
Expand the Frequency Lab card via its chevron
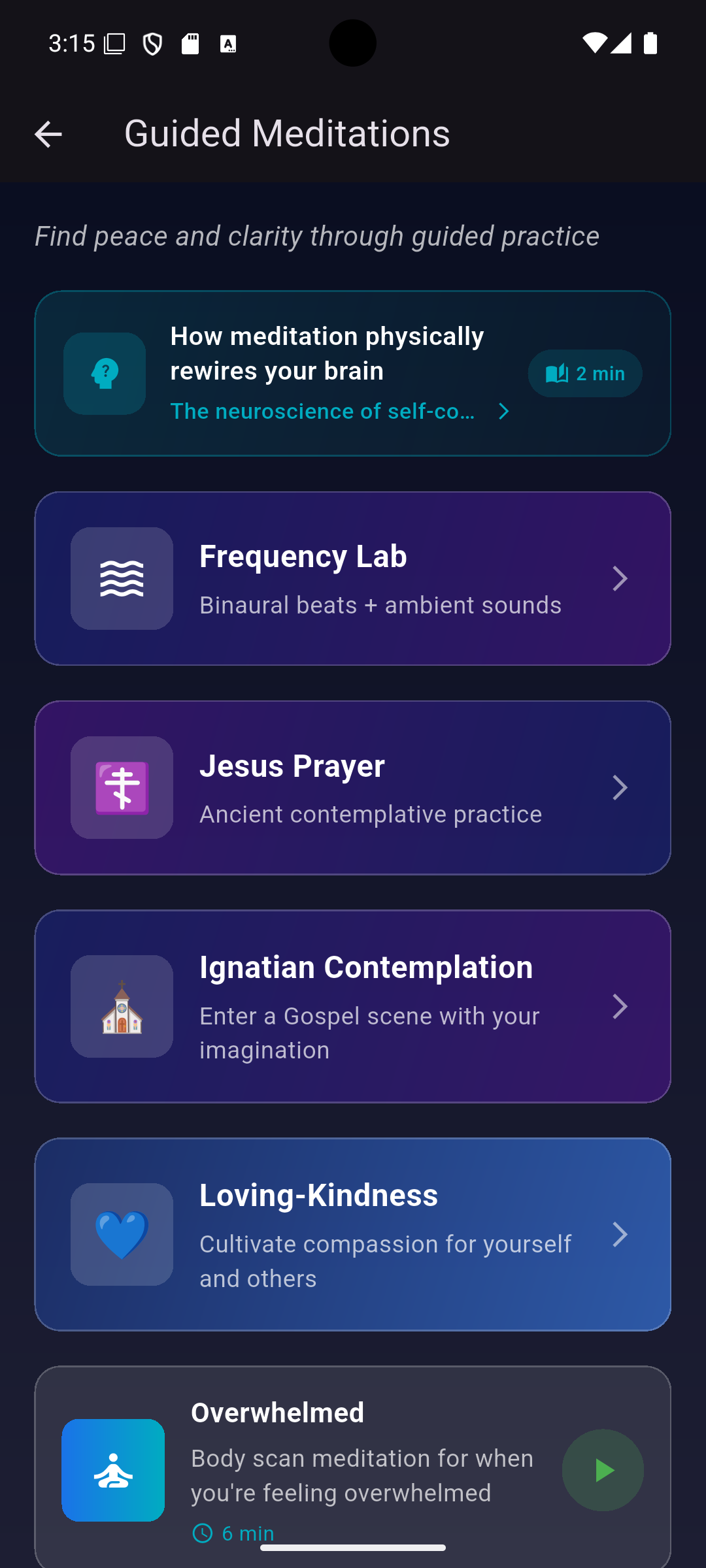tap(620, 578)
